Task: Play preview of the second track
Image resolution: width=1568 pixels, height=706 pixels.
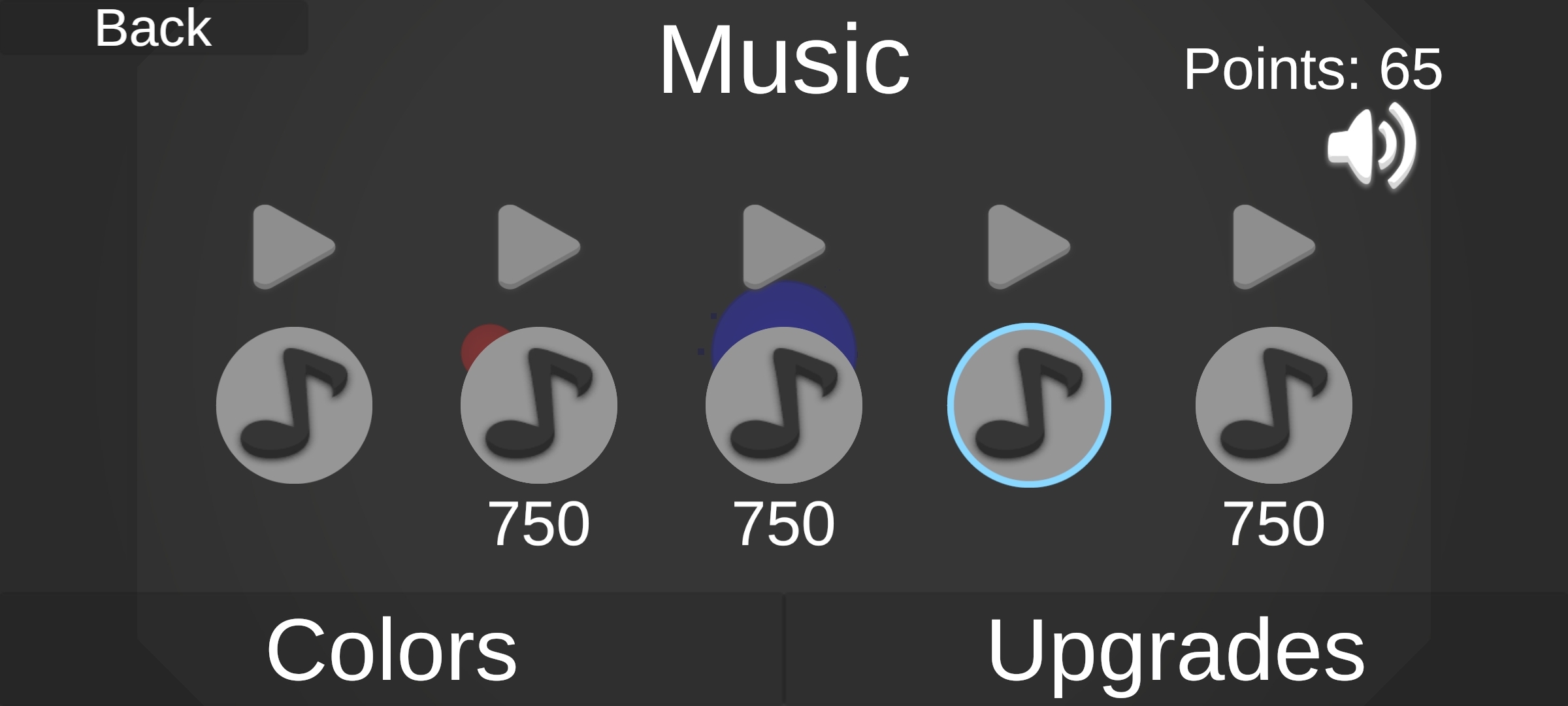Action: [x=538, y=247]
